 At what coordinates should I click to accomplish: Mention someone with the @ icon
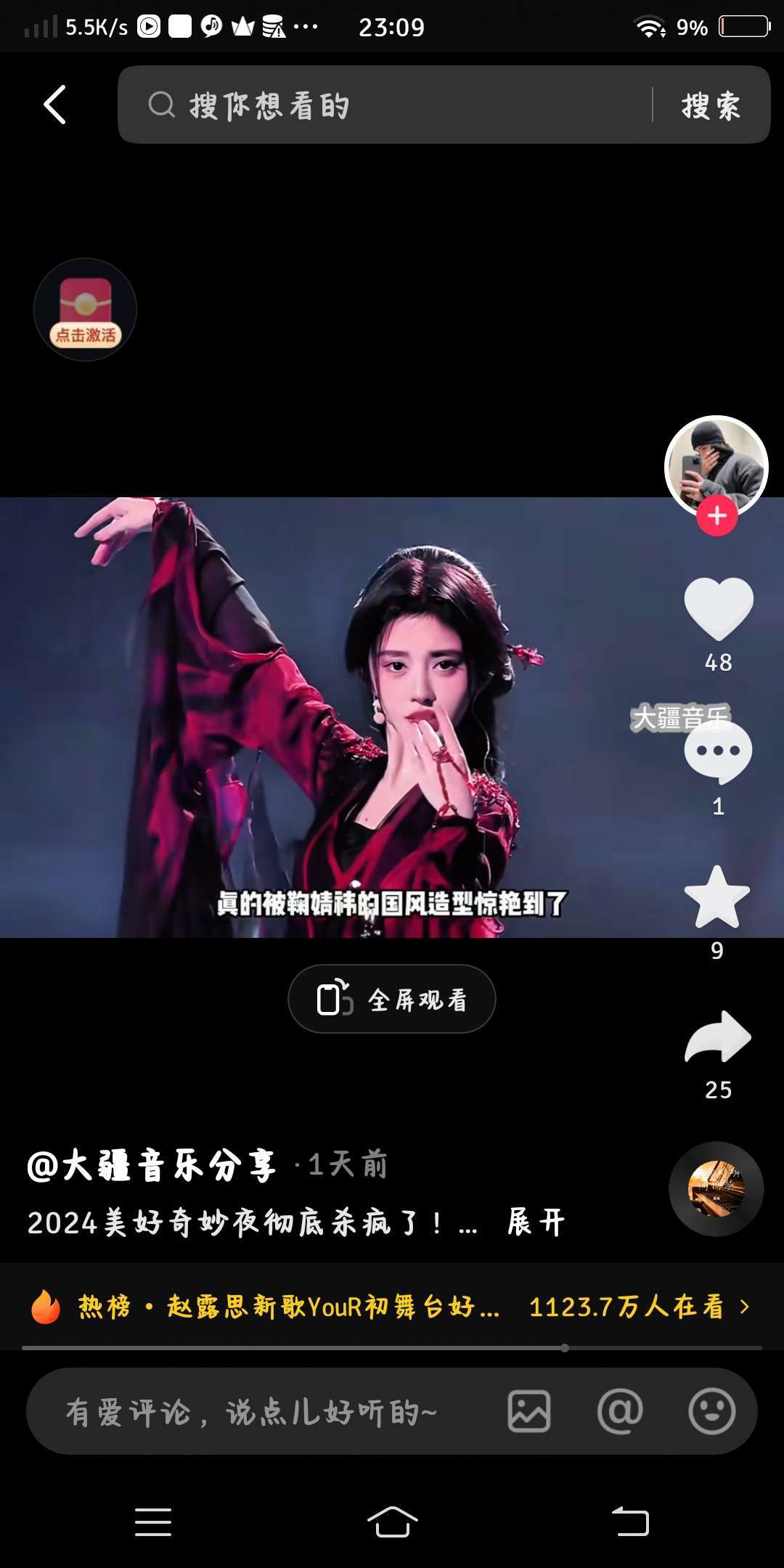[x=620, y=1412]
